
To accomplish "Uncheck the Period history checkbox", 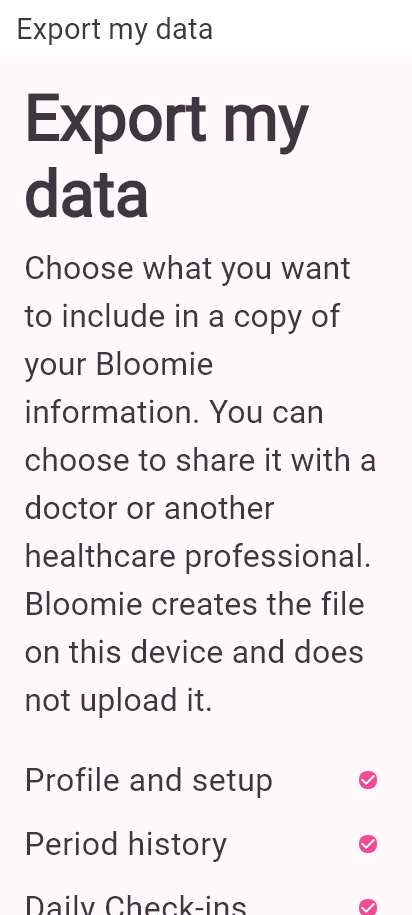I will (368, 844).
